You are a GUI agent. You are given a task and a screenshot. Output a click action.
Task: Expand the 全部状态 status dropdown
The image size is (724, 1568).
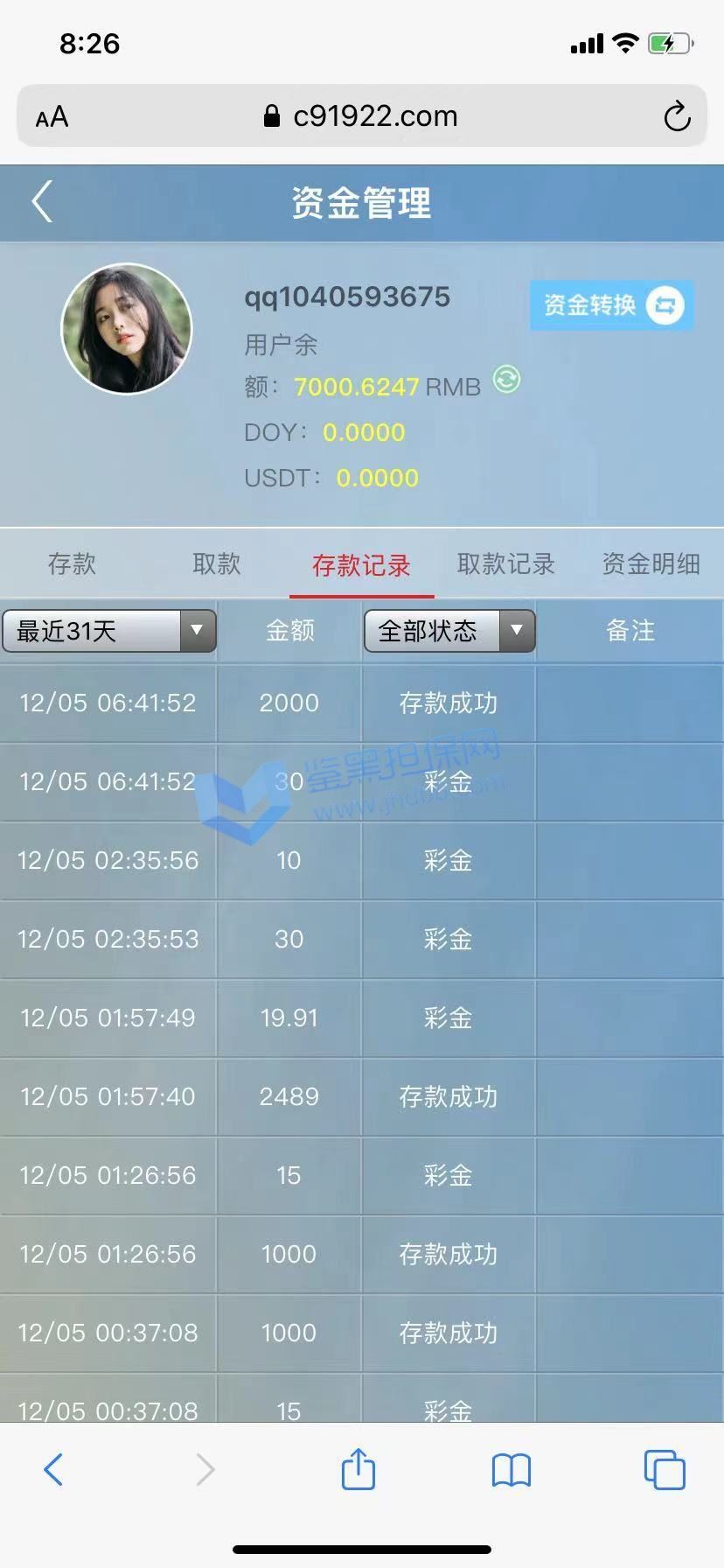pos(449,631)
